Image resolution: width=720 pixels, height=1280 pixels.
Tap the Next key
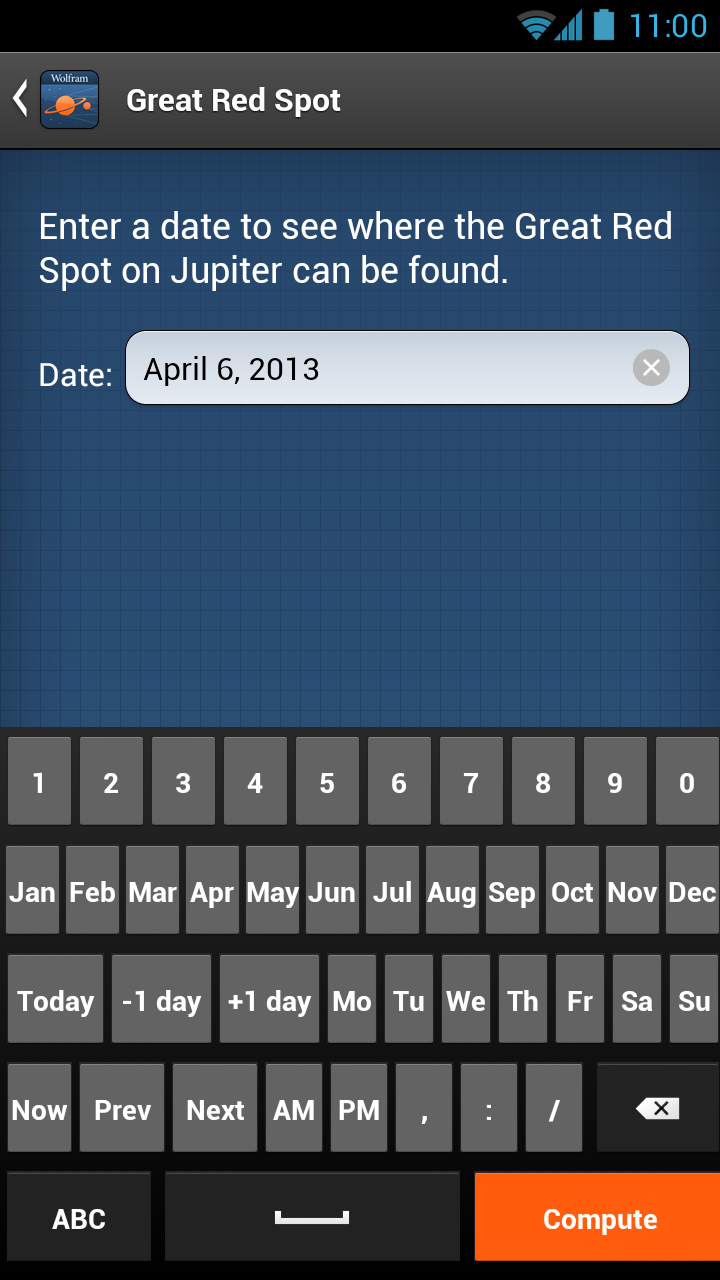pos(215,1108)
